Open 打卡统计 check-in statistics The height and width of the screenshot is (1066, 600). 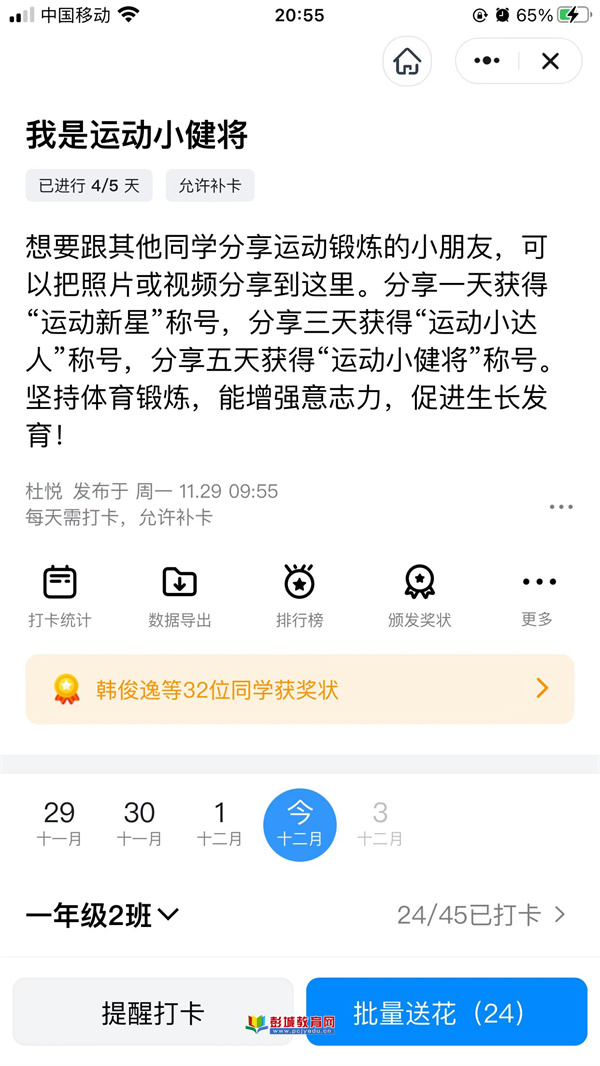point(60,596)
